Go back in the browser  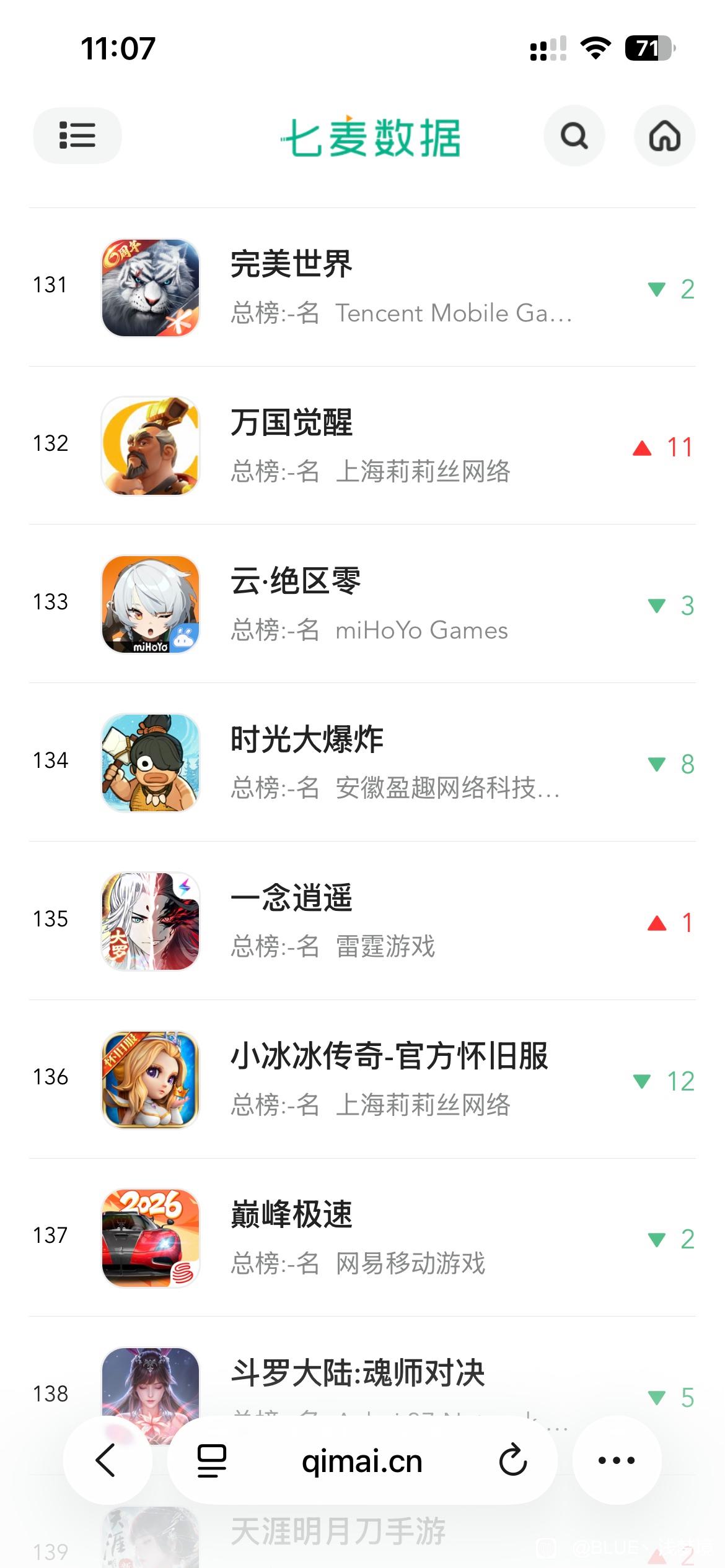[107, 1460]
